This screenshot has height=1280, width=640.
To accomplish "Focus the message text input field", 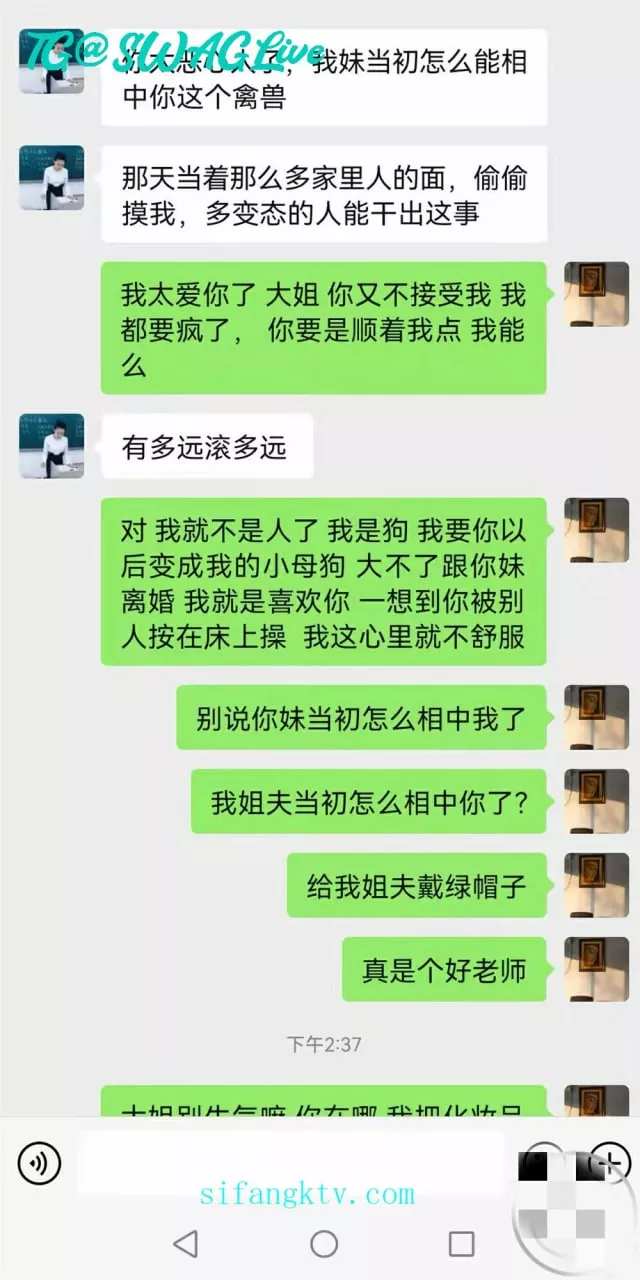I will (292, 1163).
